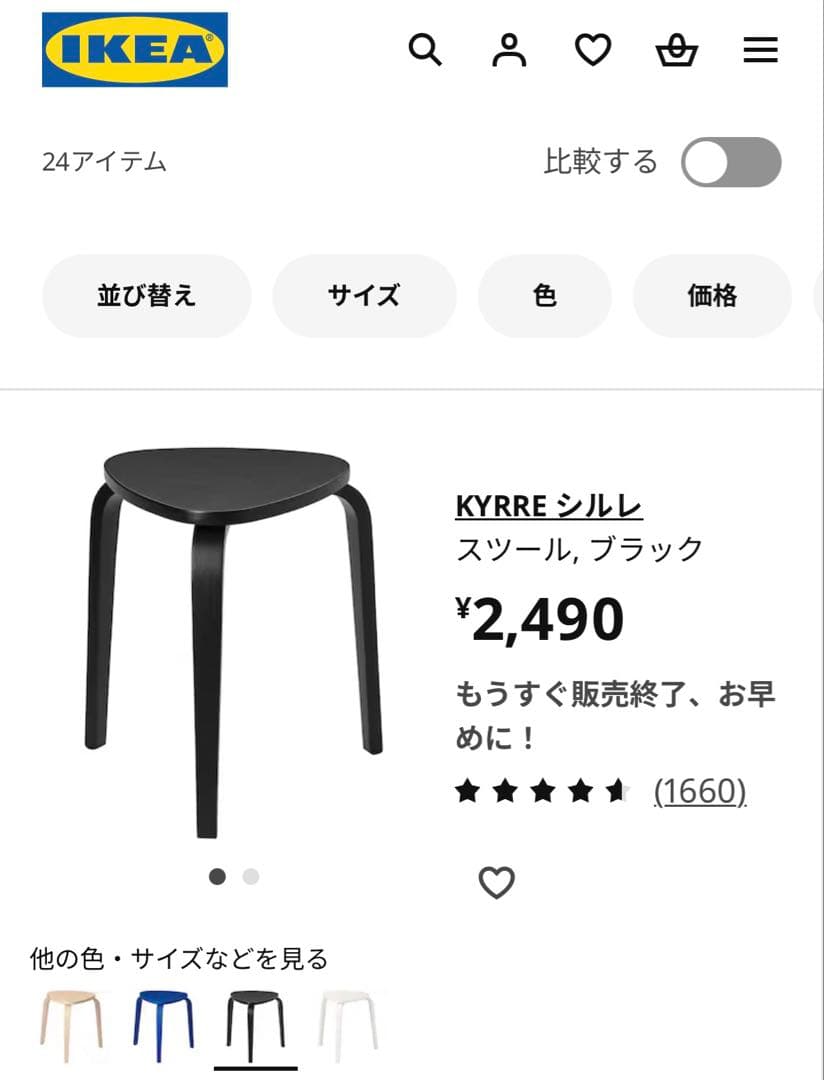Open the search icon
Screen dimensions: 824x1080
425,50
